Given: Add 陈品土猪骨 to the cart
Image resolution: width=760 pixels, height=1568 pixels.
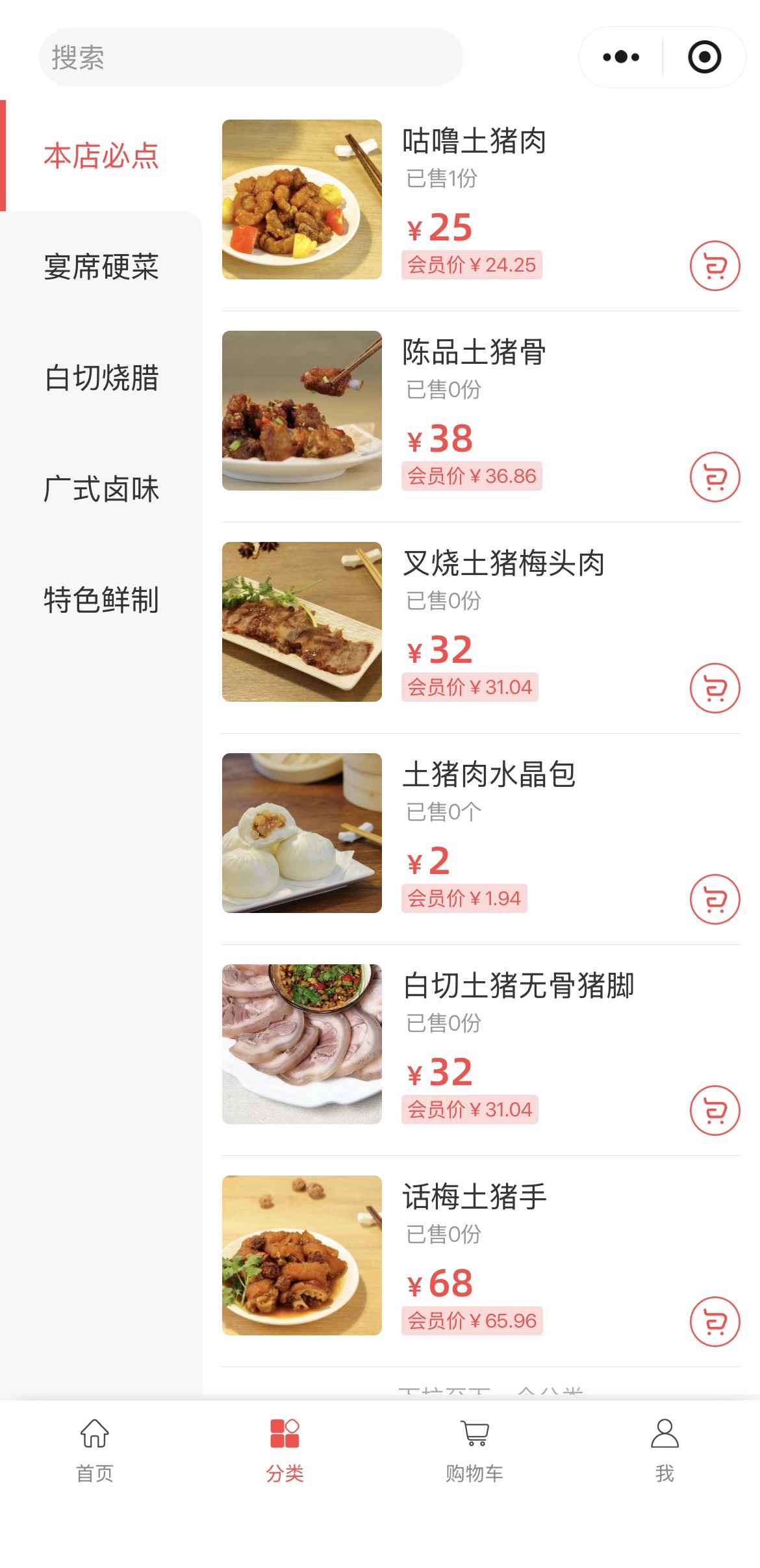Looking at the screenshot, I should point(715,477).
